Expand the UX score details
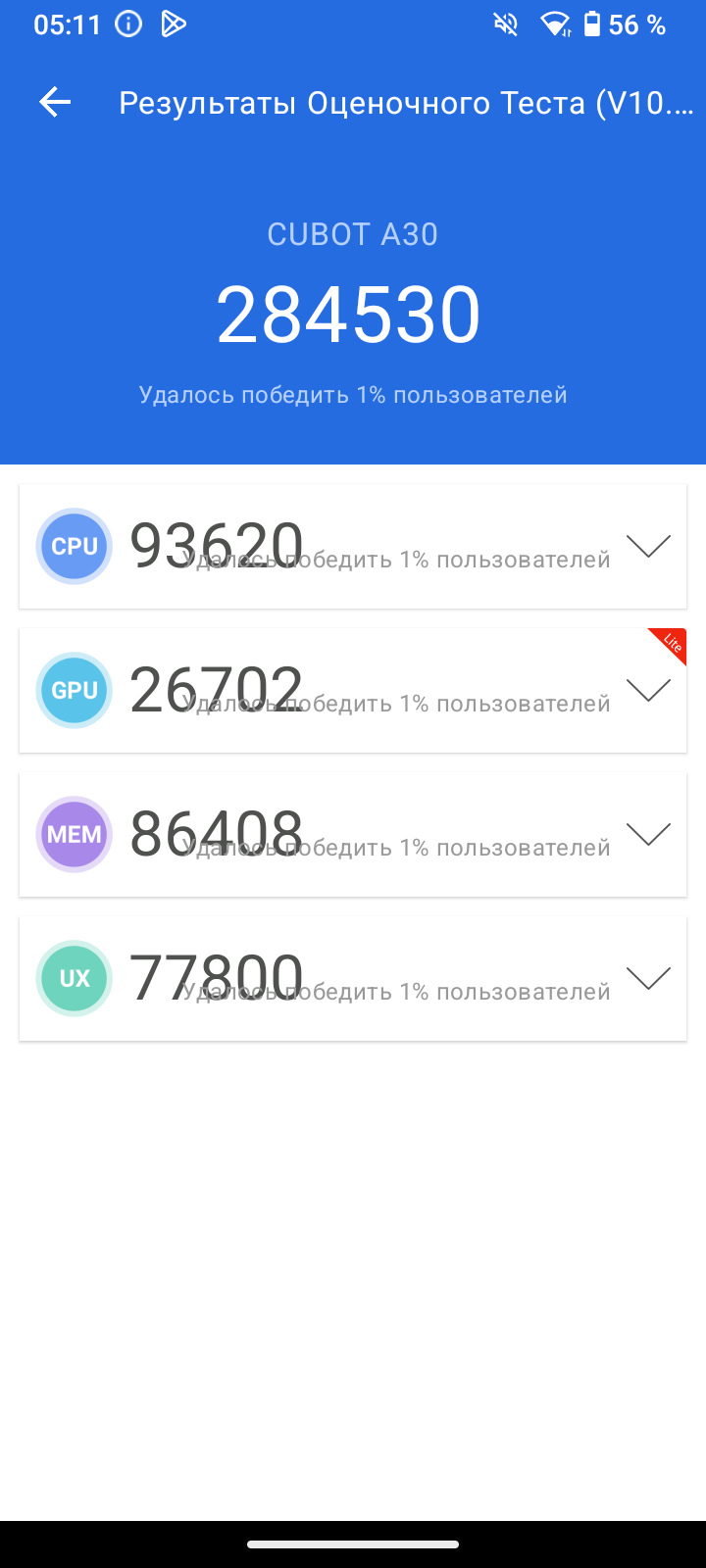Screen dimensions: 706x1568 point(648,979)
